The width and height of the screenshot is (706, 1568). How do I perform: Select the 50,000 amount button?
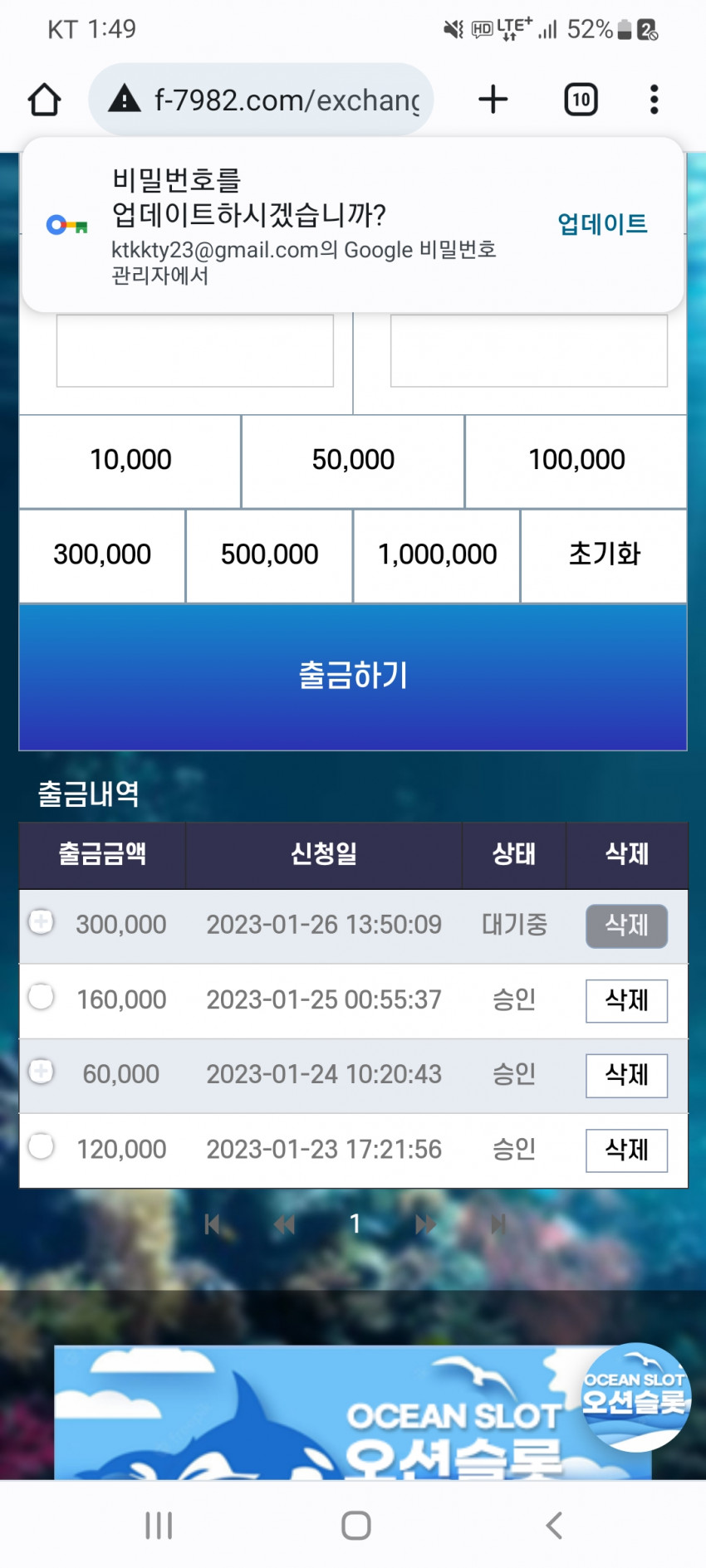[353, 461]
